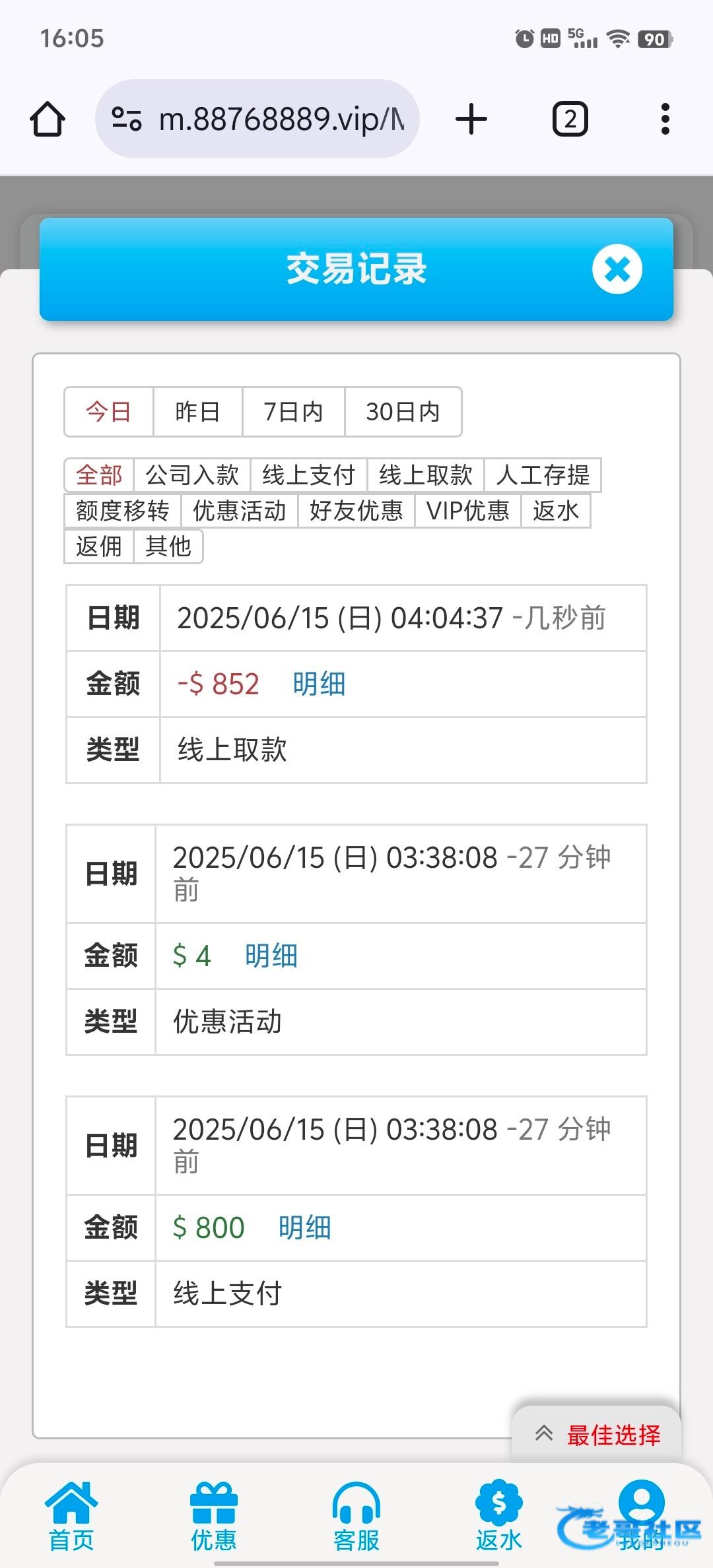Open 明细 for the $4 promotion
Screen dimensions: 713x1568
(x=271, y=956)
